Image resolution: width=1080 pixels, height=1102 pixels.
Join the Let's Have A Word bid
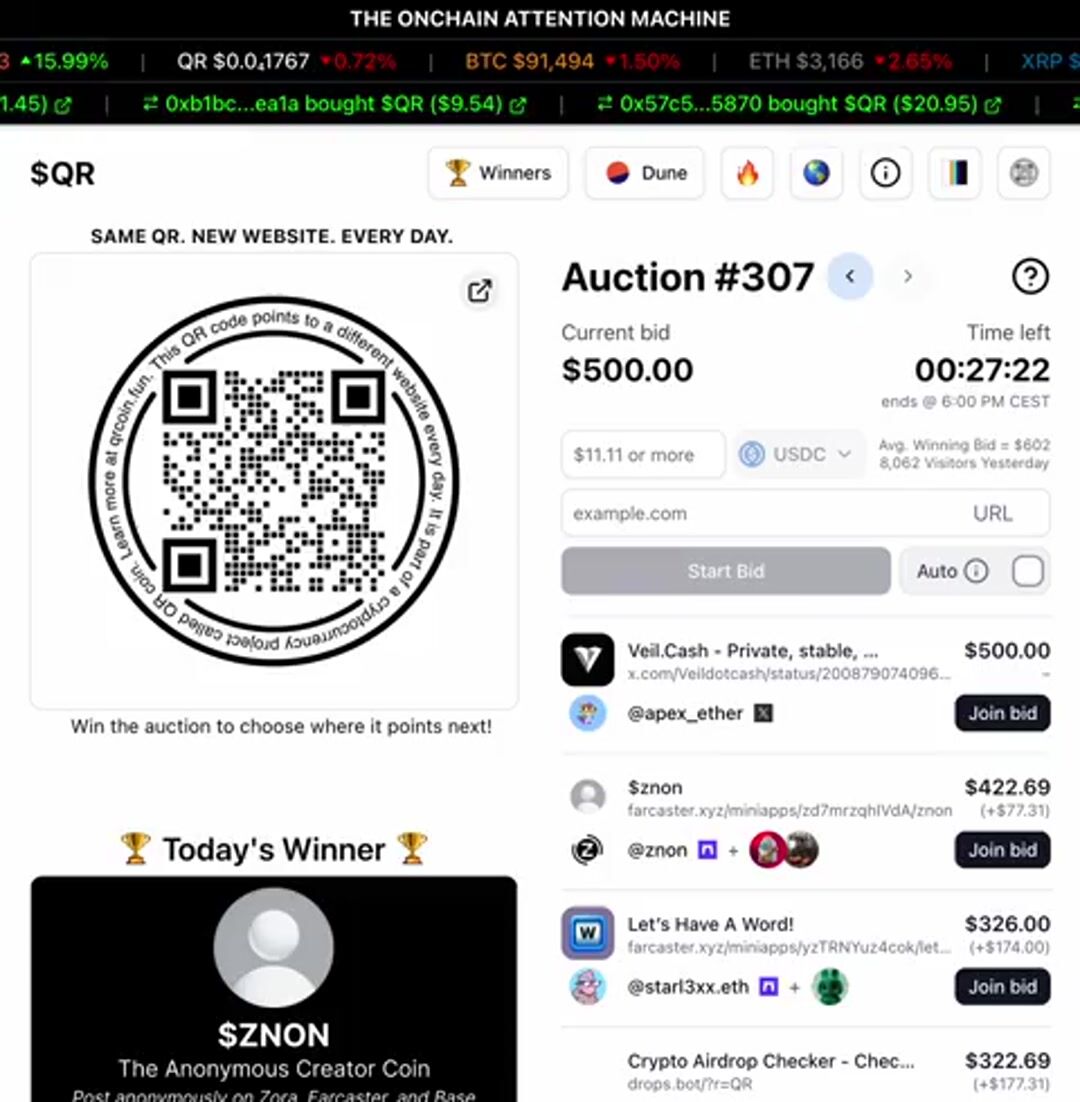(x=1002, y=986)
